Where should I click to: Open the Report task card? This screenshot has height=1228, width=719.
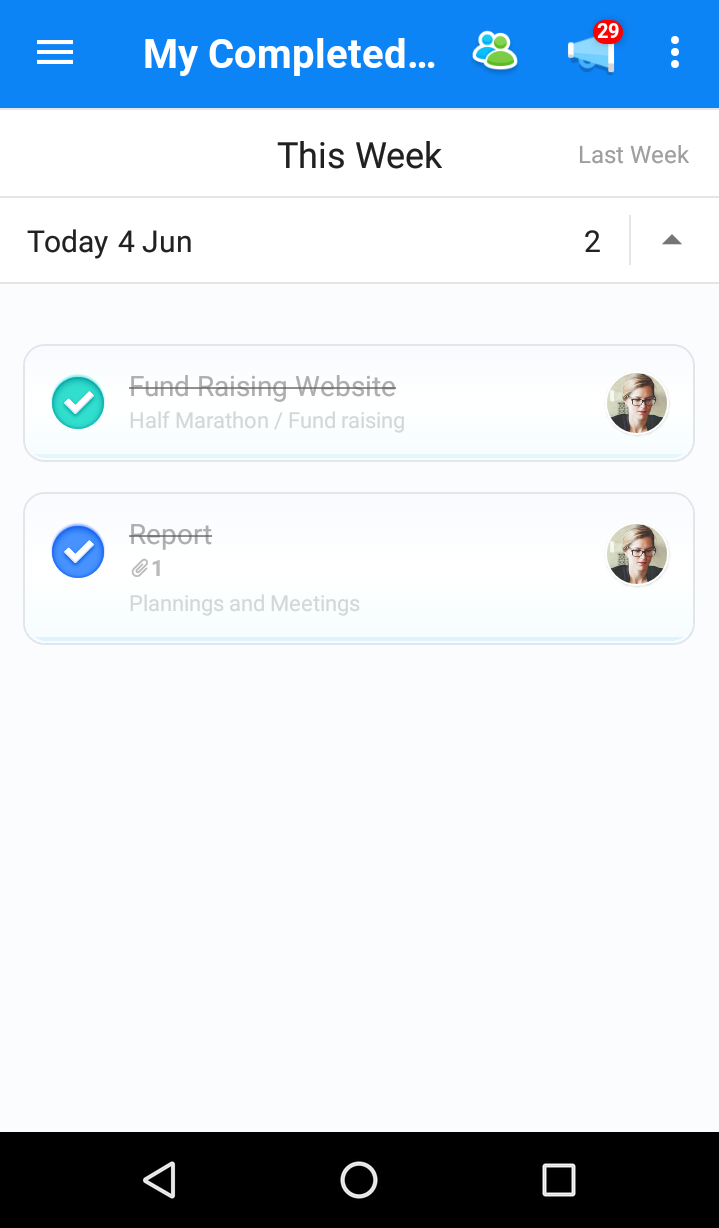[359, 568]
